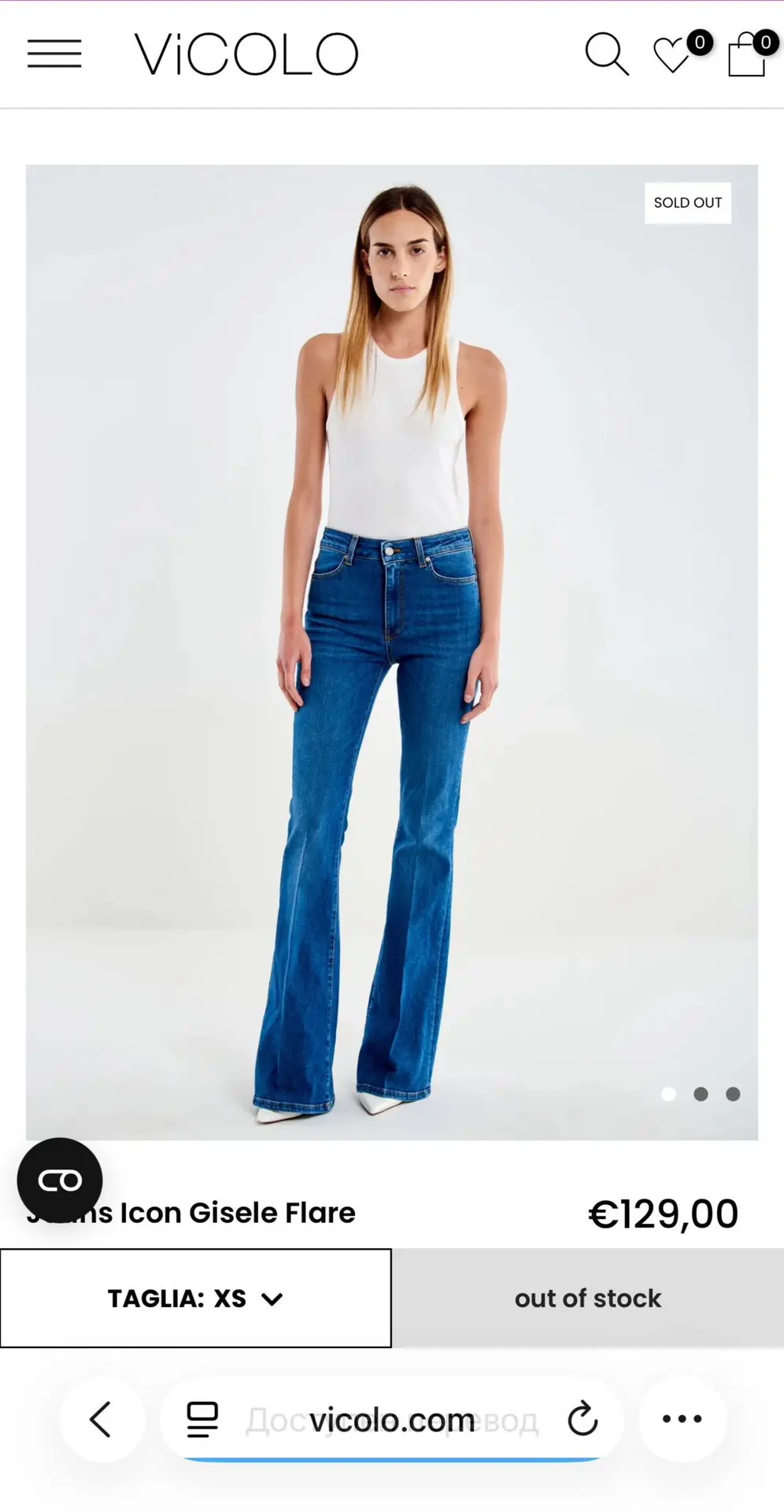The height and width of the screenshot is (1512, 784).
Task: Open the browser three-dot menu
Action: [682, 1419]
